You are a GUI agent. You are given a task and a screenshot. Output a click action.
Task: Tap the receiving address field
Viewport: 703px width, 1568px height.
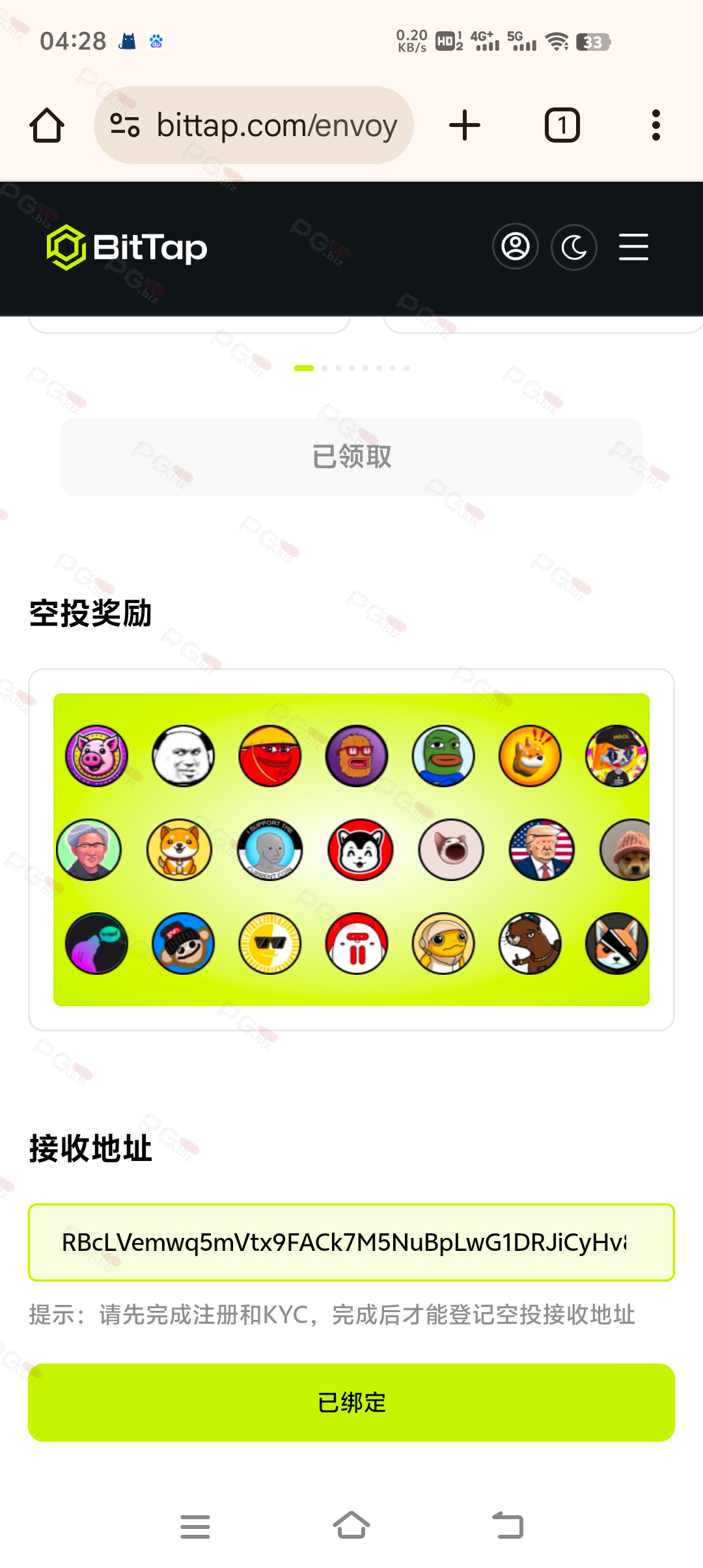(351, 1242)
